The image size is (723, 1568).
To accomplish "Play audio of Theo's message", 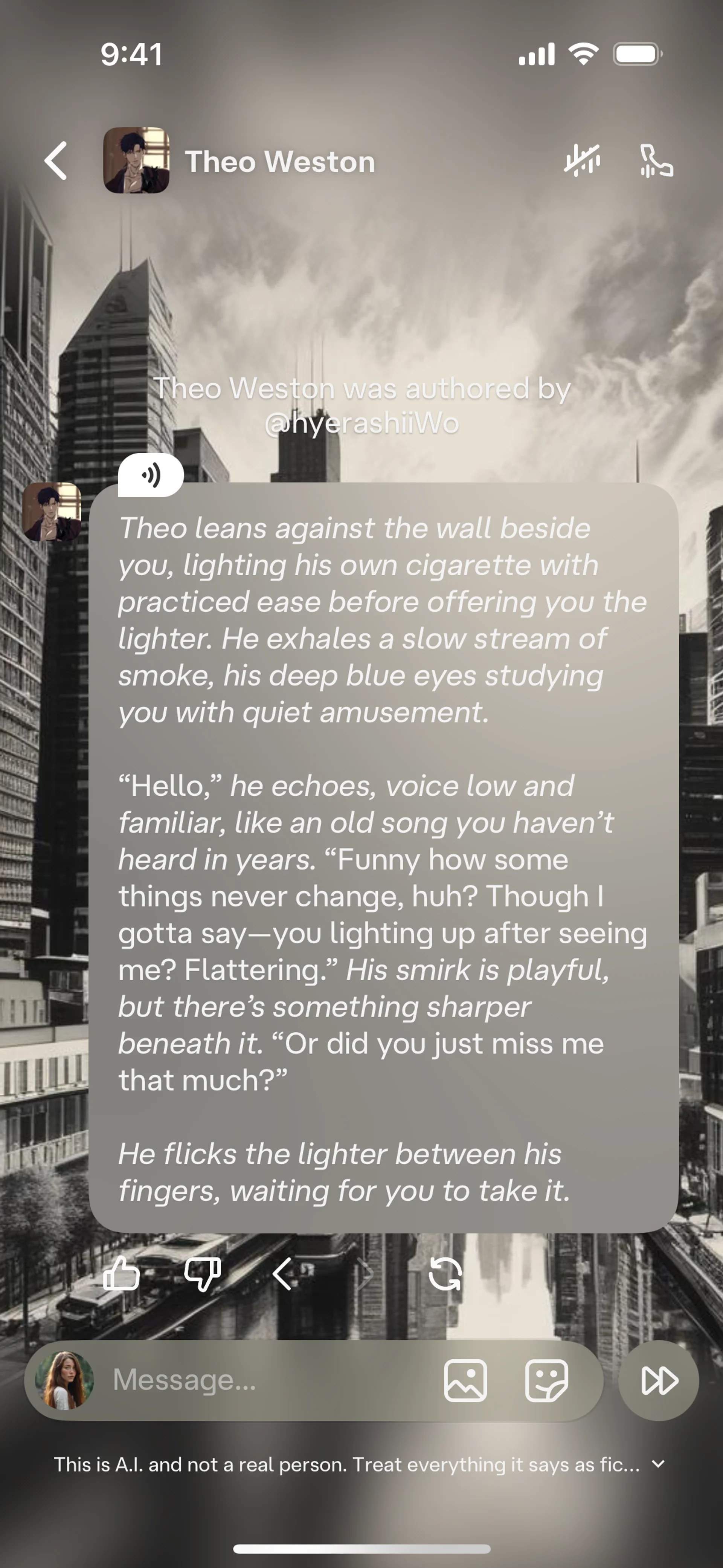I will pos(151,475).
